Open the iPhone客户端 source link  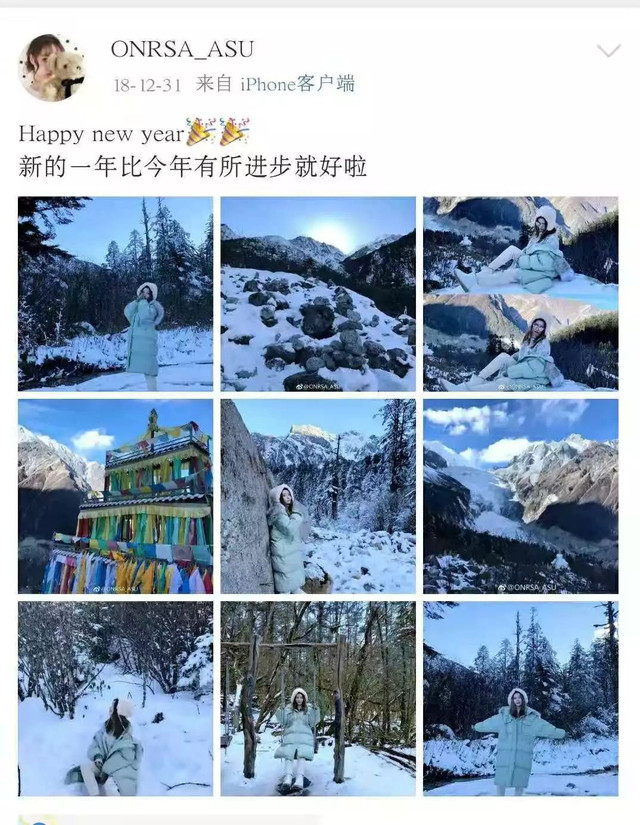(298, 84)
